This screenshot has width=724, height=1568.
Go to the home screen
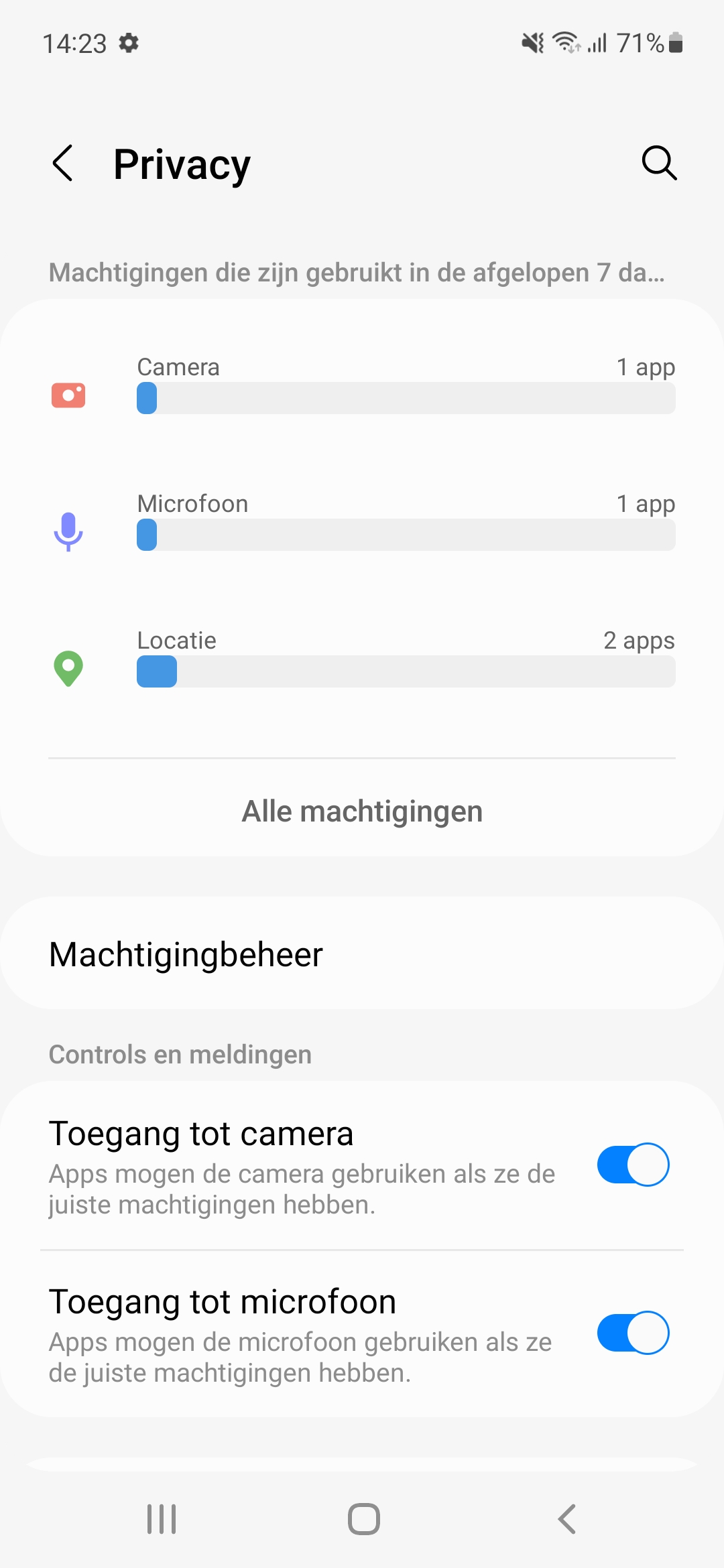363,1519
